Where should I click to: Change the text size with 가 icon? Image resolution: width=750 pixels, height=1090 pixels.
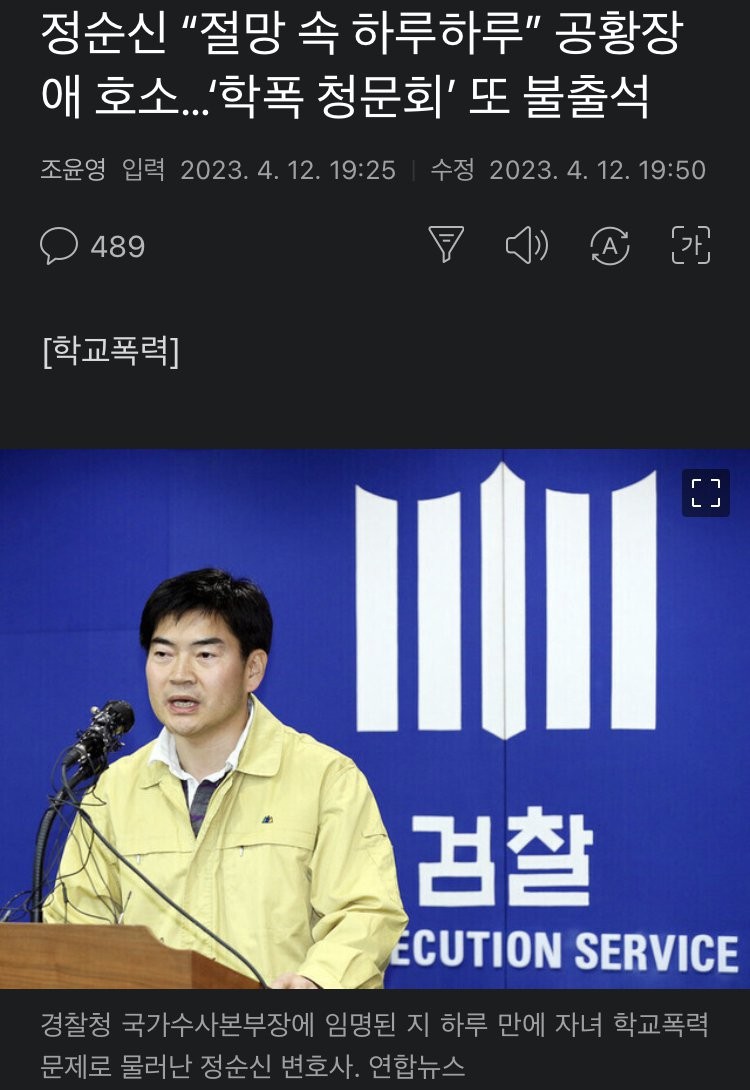coord(690,245)
